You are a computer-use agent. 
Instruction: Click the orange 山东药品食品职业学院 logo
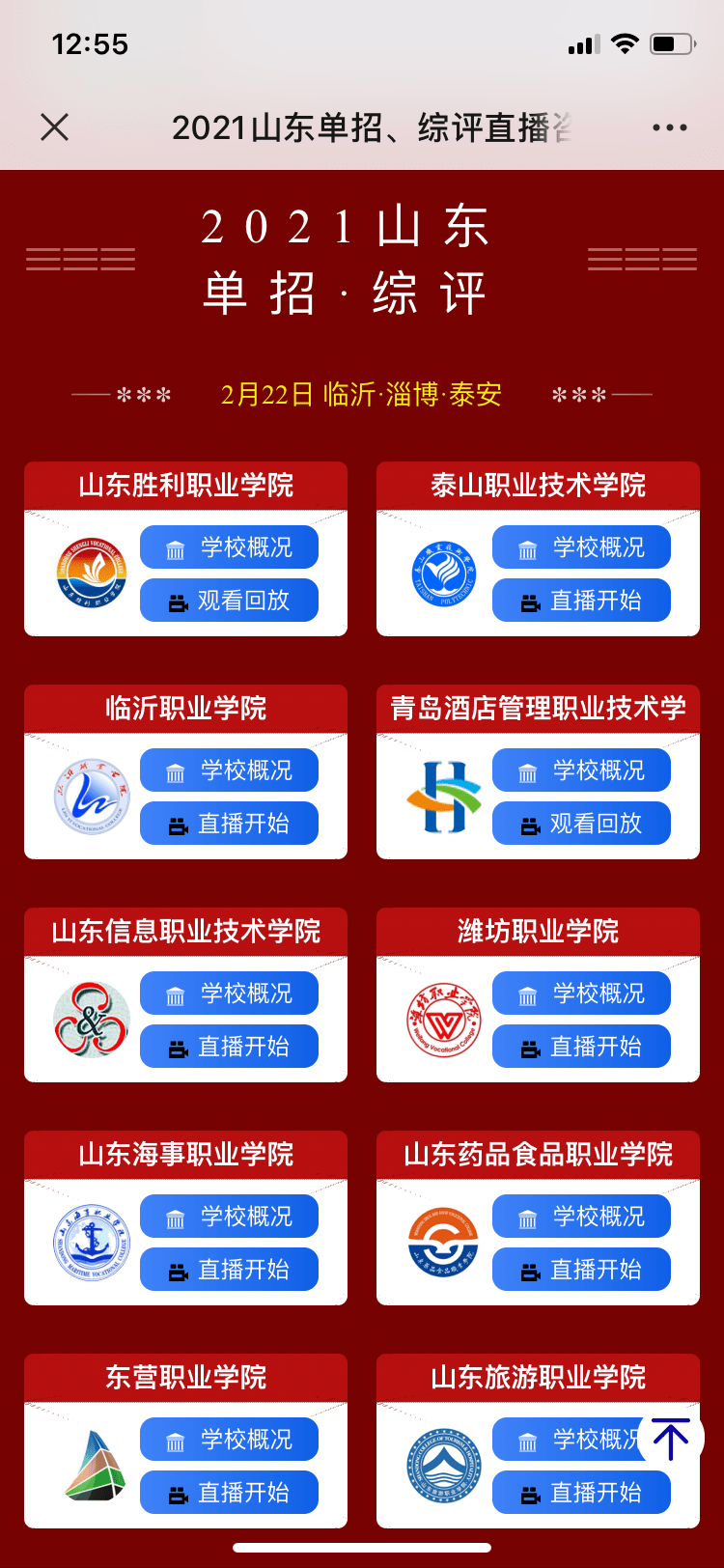coord(442,1242)
